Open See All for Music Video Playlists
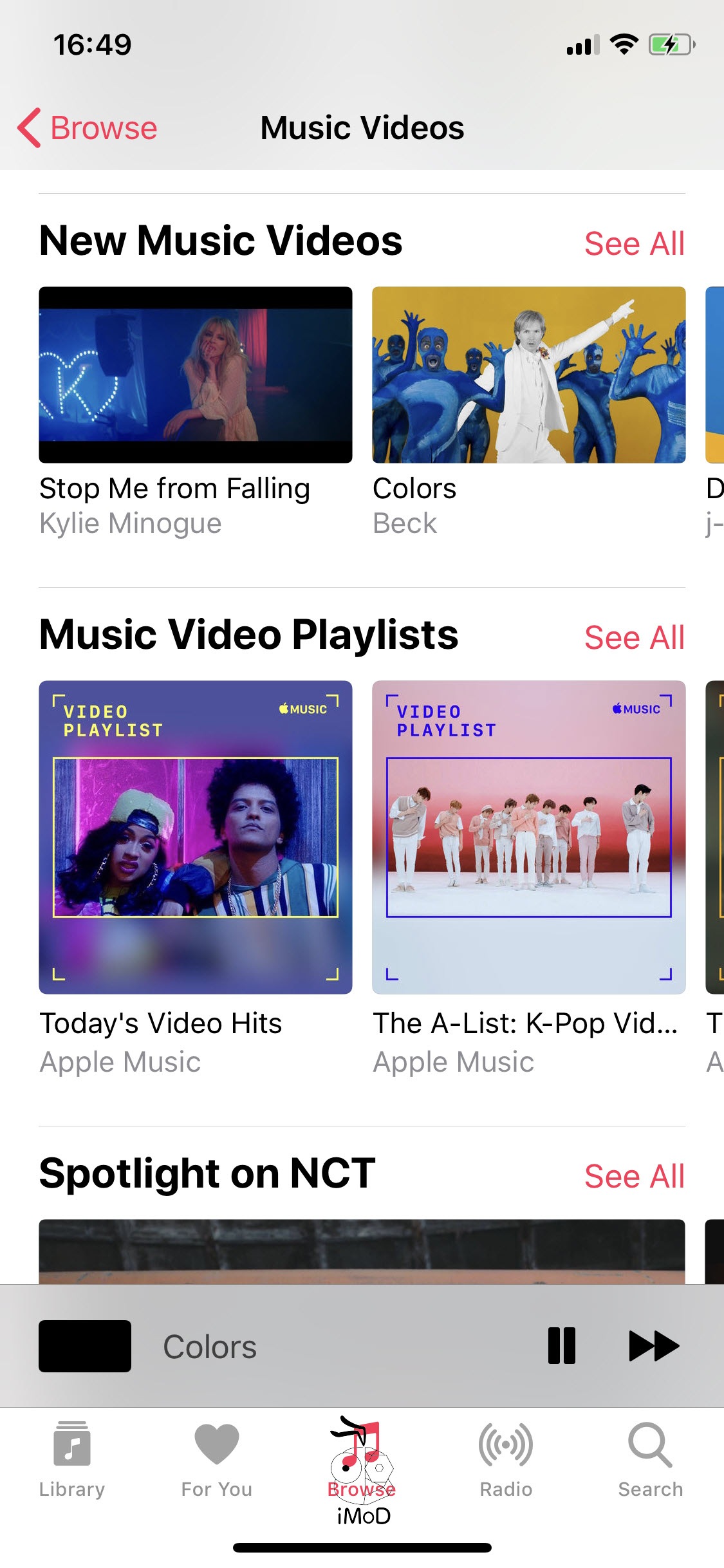This screenshot has height=1568, width=724. pyautogui.click(x=634, y=637)
